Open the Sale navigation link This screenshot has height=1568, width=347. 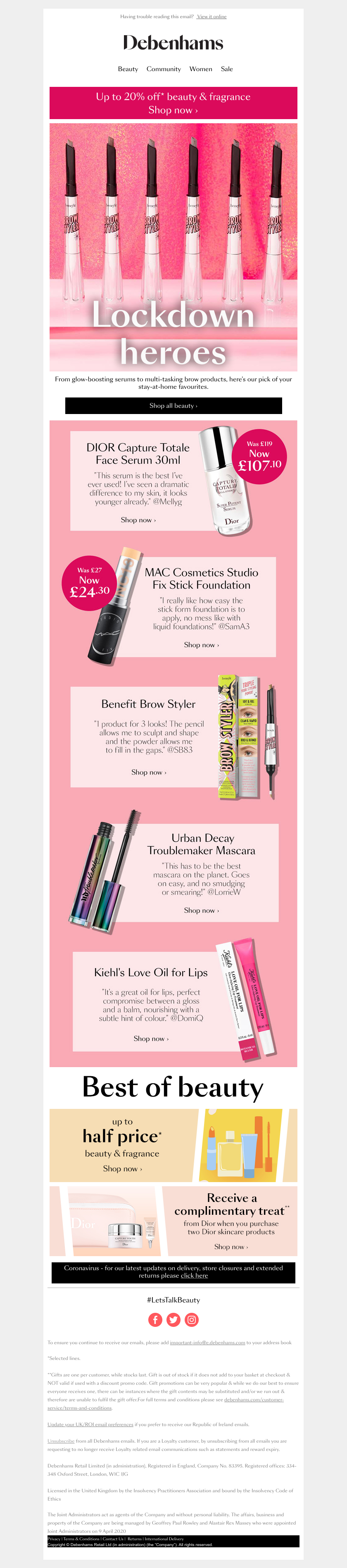[227, 69]
